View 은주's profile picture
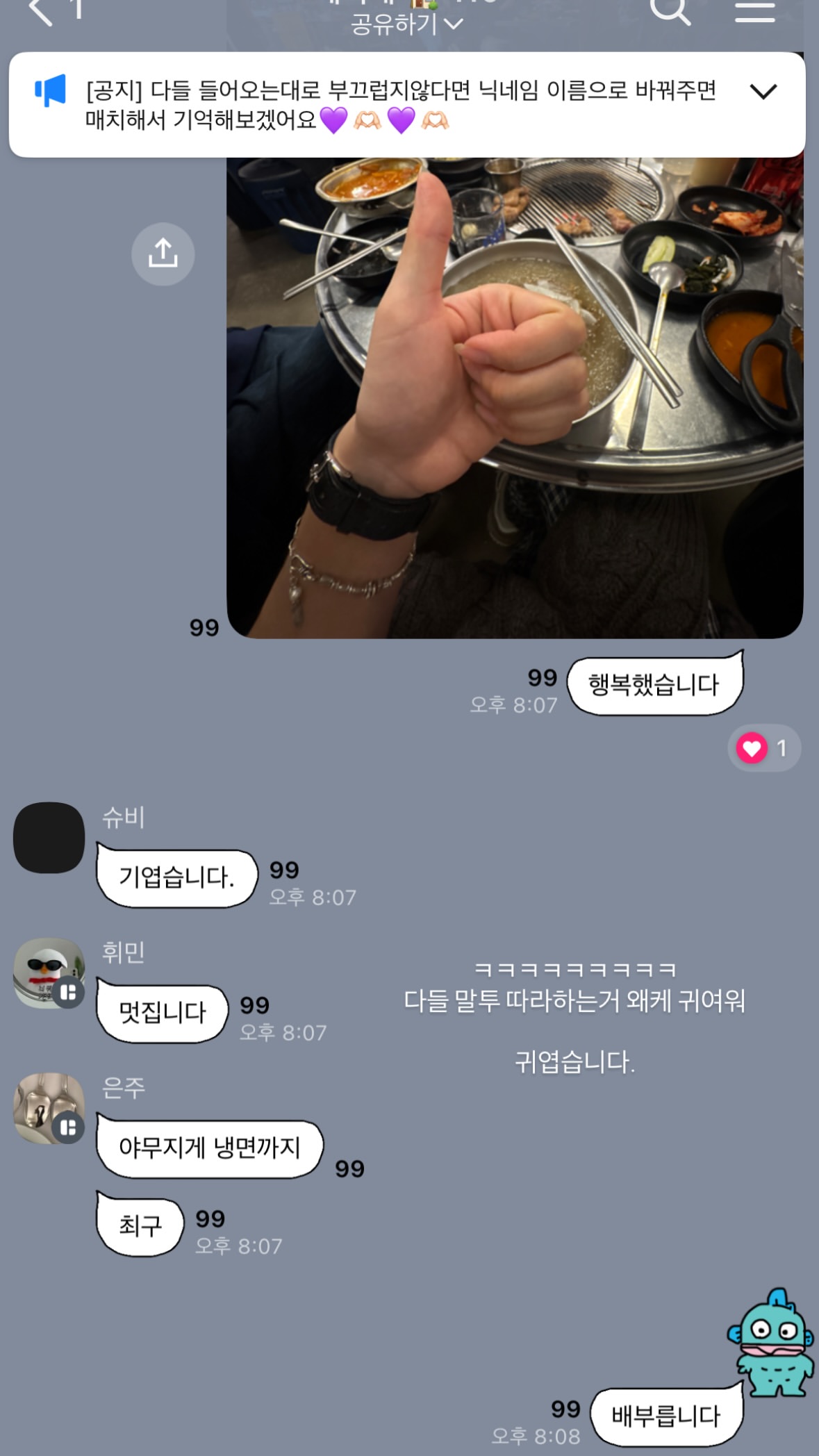819x1456 pixels. [49, 1109]
